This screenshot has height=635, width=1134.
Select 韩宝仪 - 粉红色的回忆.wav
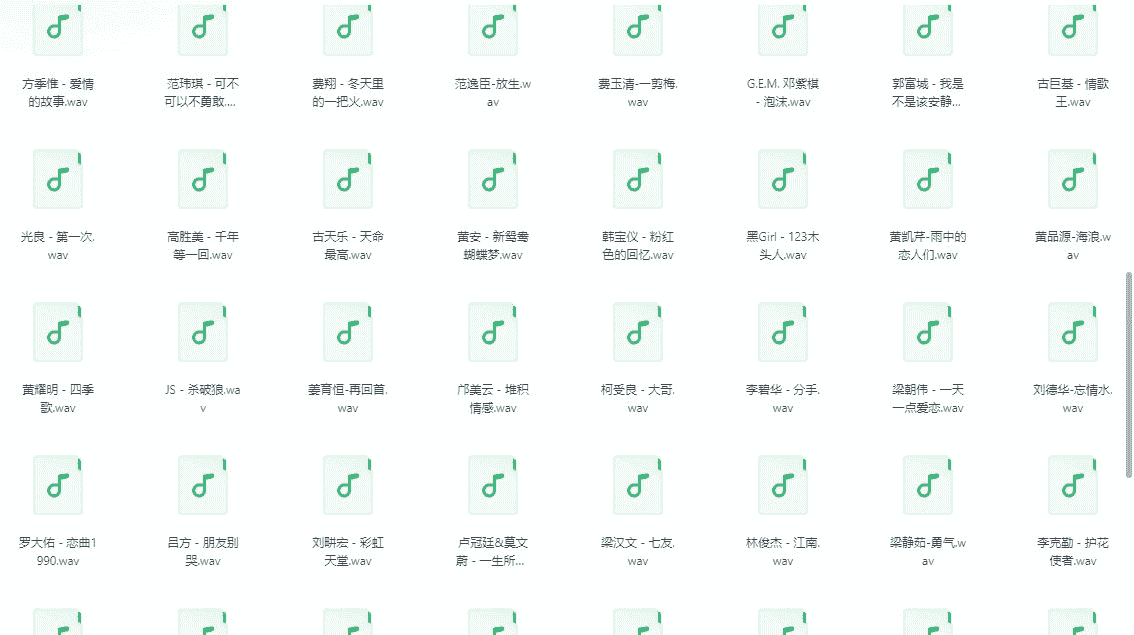click(638, 180)
